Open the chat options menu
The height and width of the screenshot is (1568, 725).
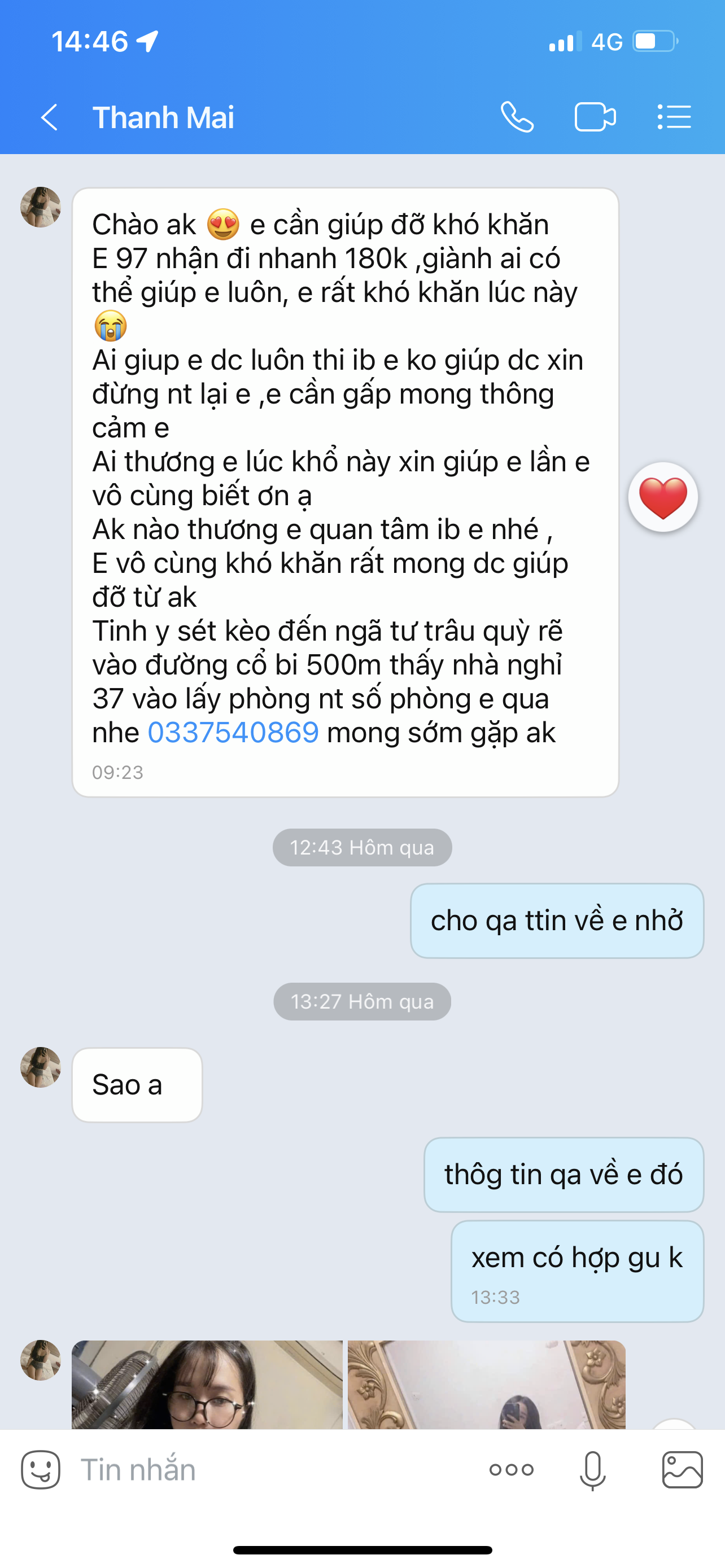(x=674, y=117)
